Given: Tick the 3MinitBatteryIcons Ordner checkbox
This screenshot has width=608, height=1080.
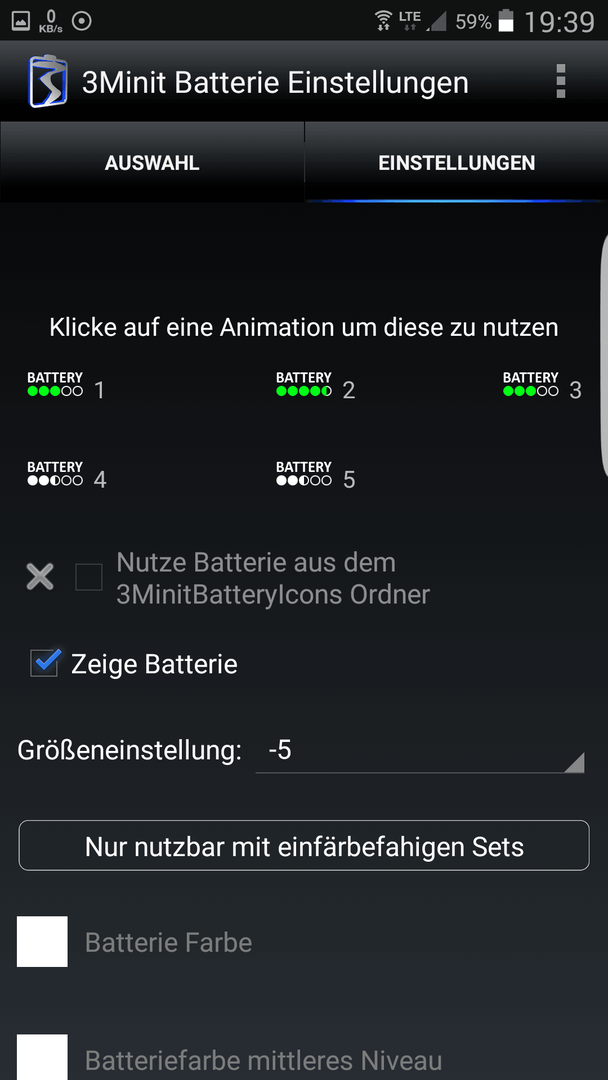Looking at the screenshot, I should point(89,577).
